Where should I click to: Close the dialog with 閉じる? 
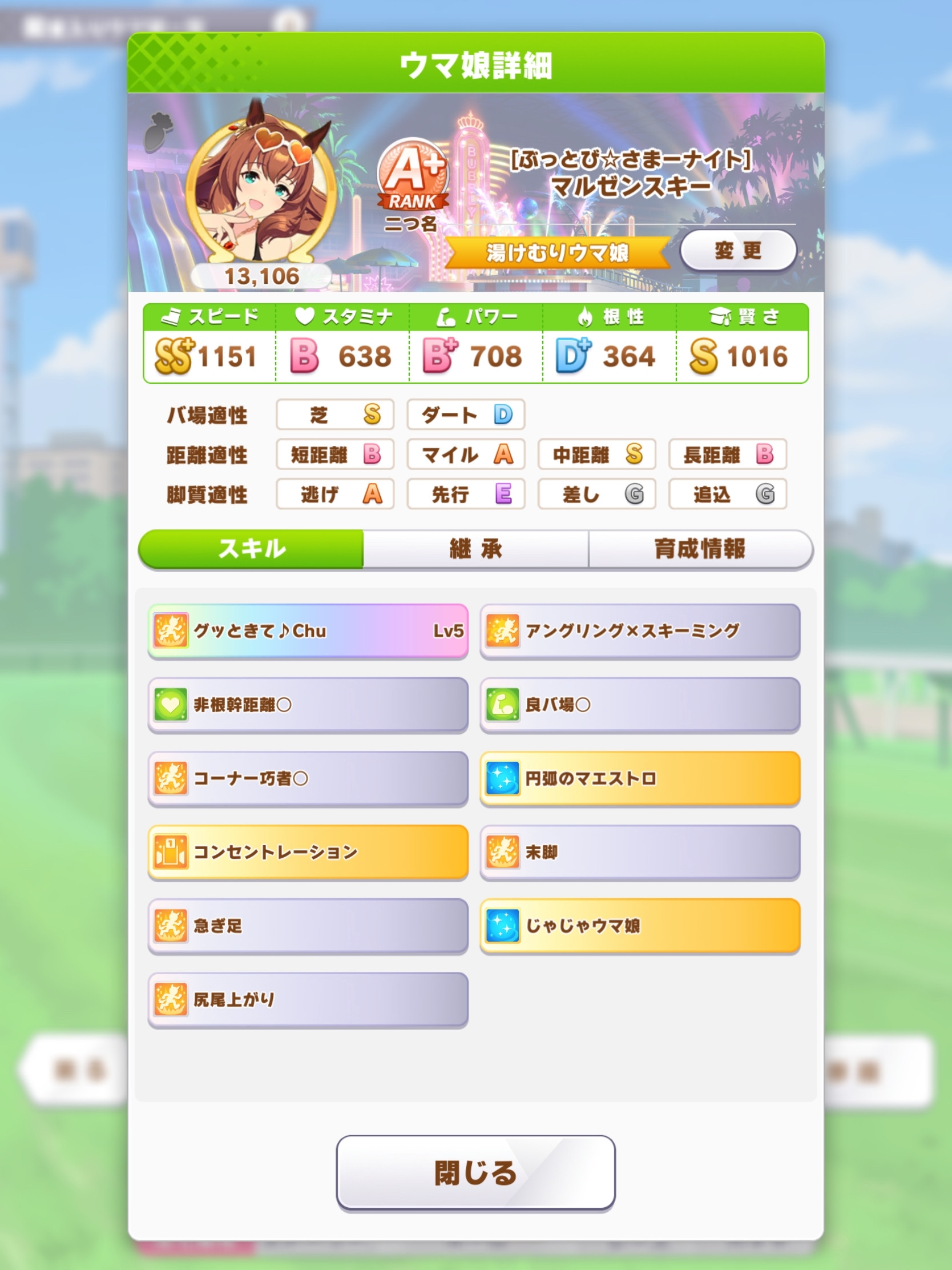point(475,1172)
